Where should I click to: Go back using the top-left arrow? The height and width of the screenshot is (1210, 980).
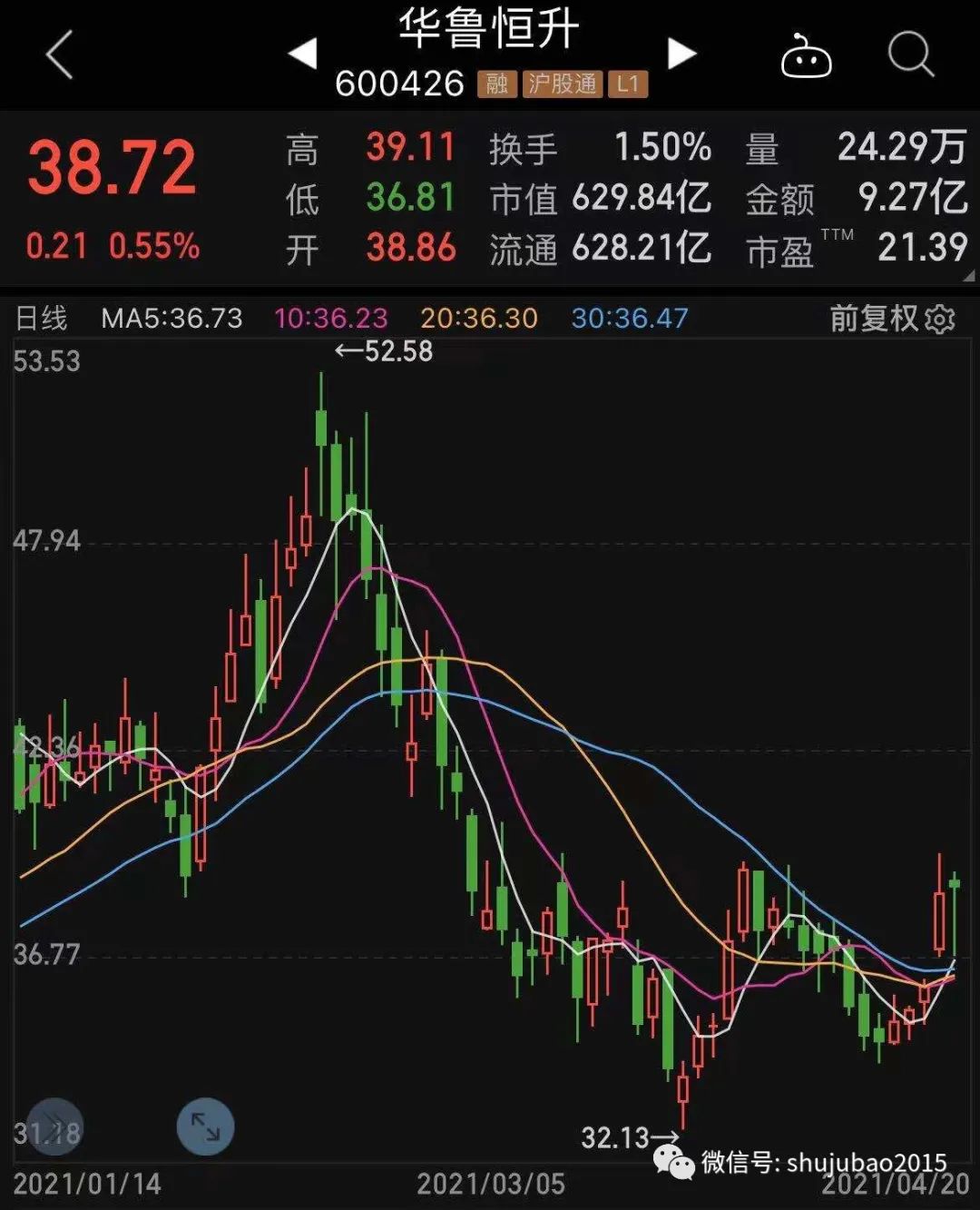point(60,54)
